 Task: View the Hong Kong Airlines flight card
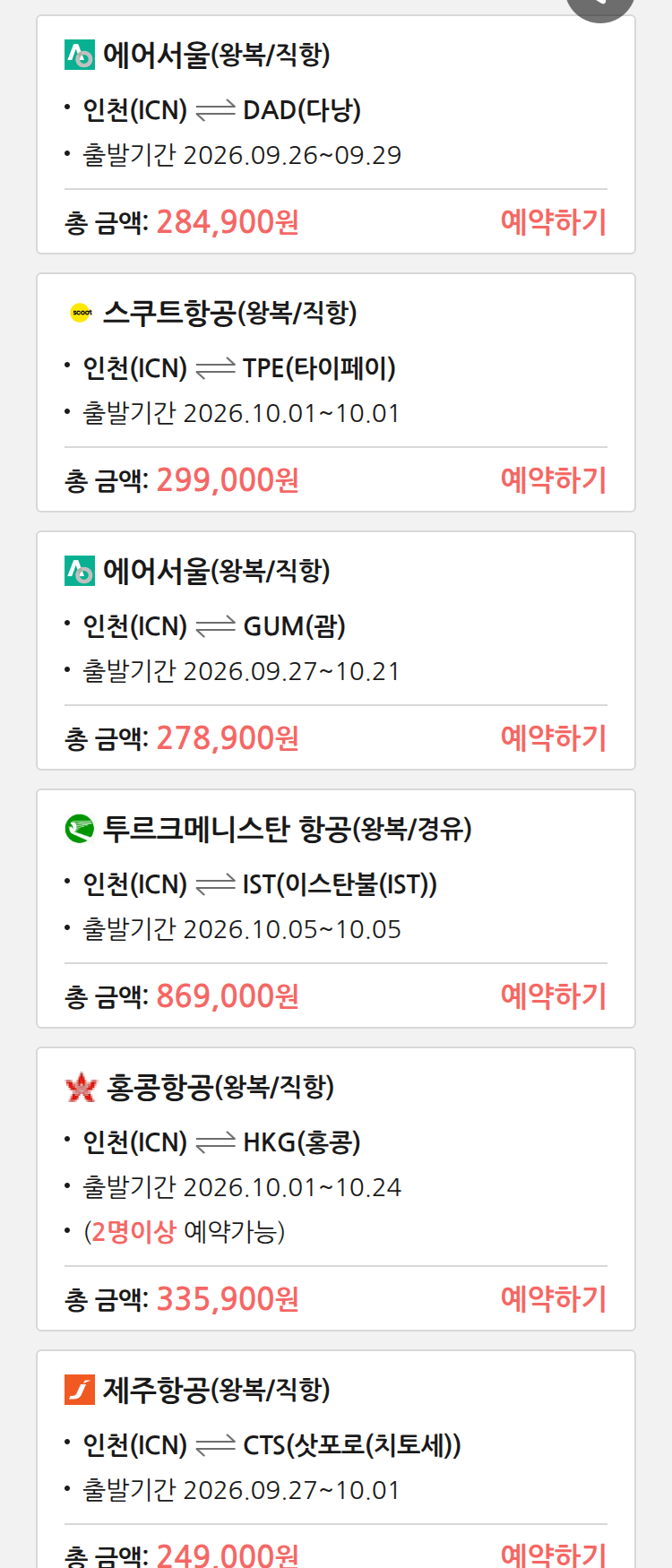pyautogui.click(x=336, y=1189)
